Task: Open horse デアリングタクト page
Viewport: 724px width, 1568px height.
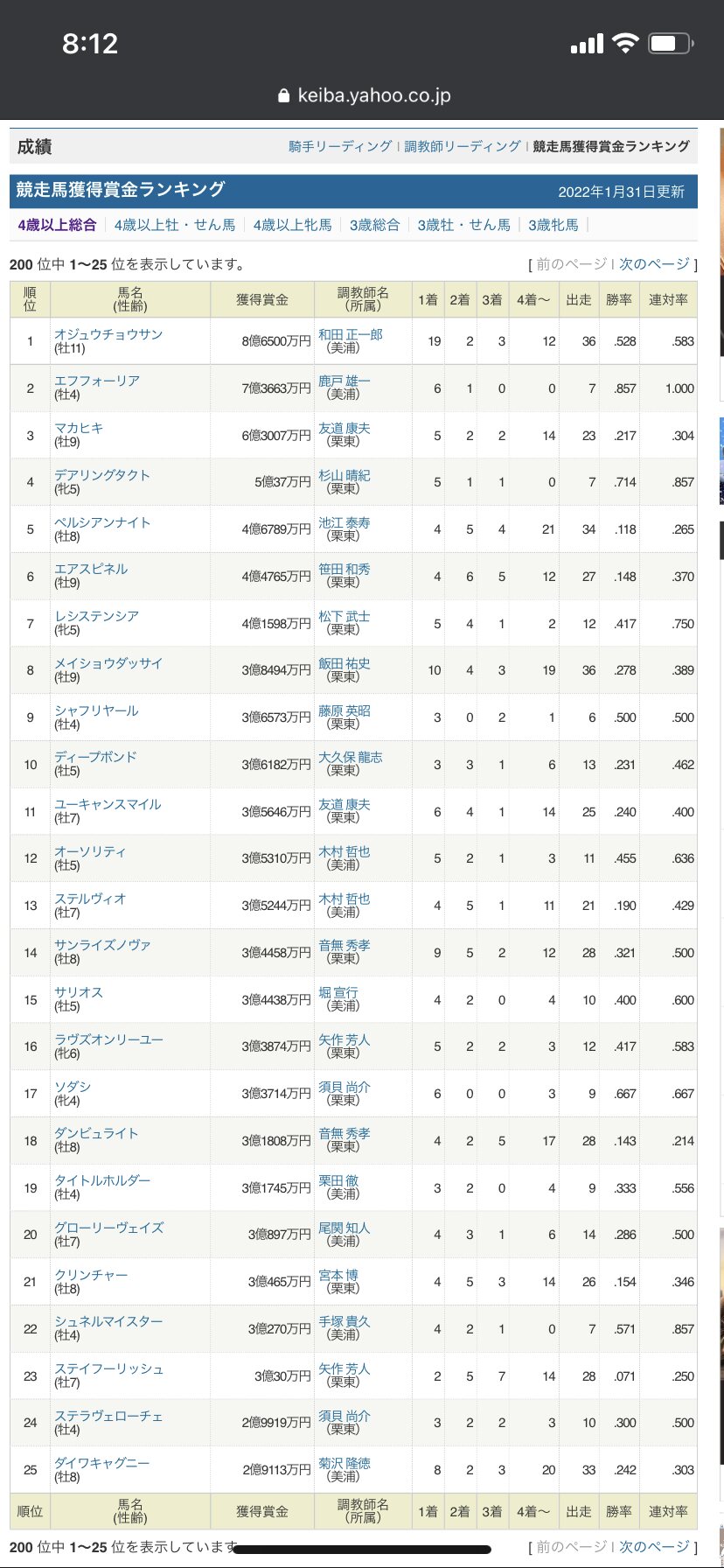Action: 102,475
